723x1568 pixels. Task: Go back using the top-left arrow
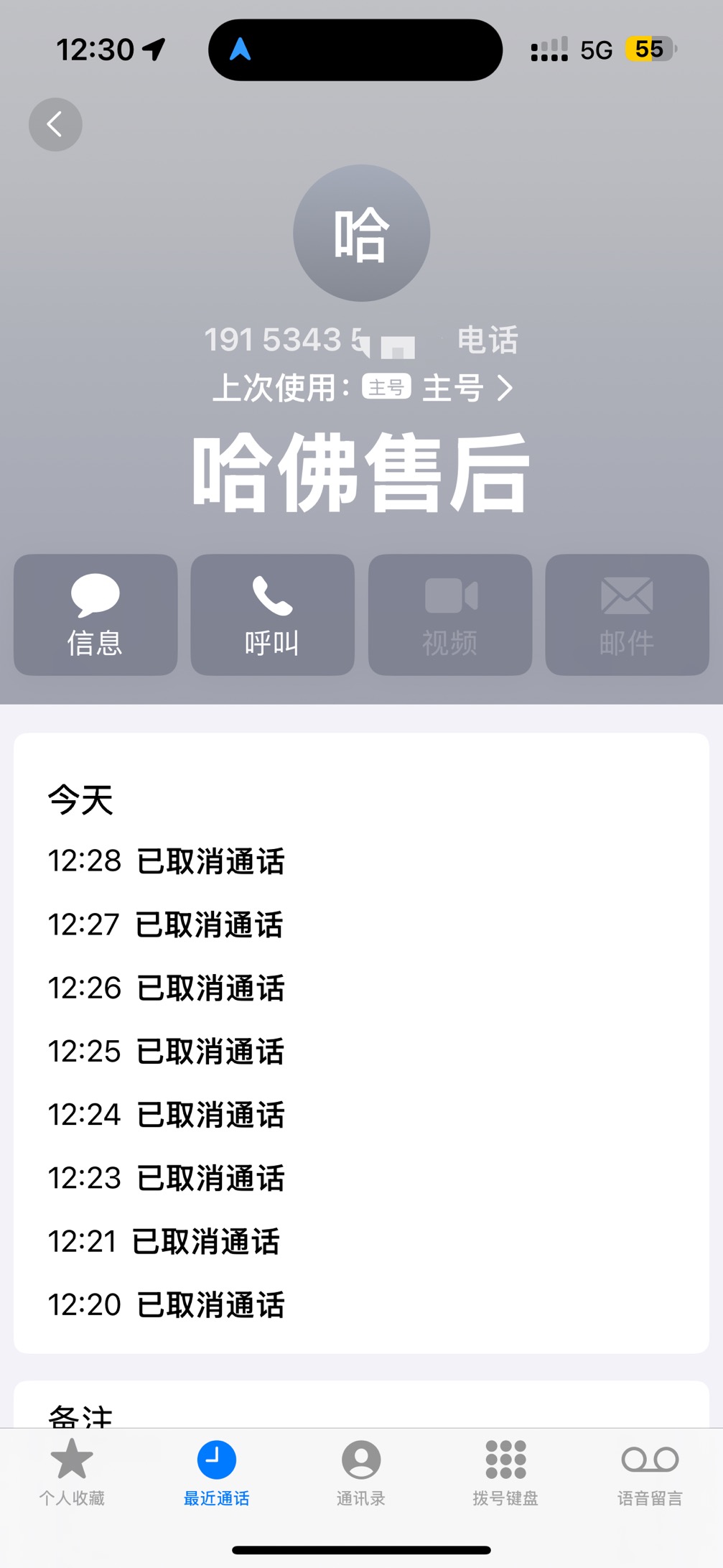coord(55,125)
